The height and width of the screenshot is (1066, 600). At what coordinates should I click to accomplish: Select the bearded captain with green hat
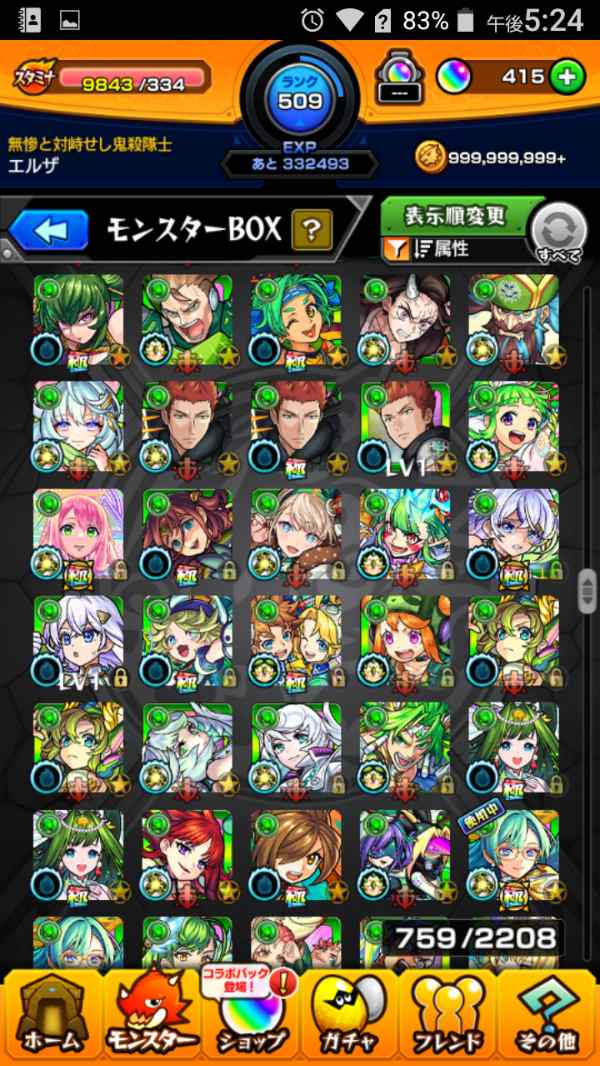tap(513, 319)
